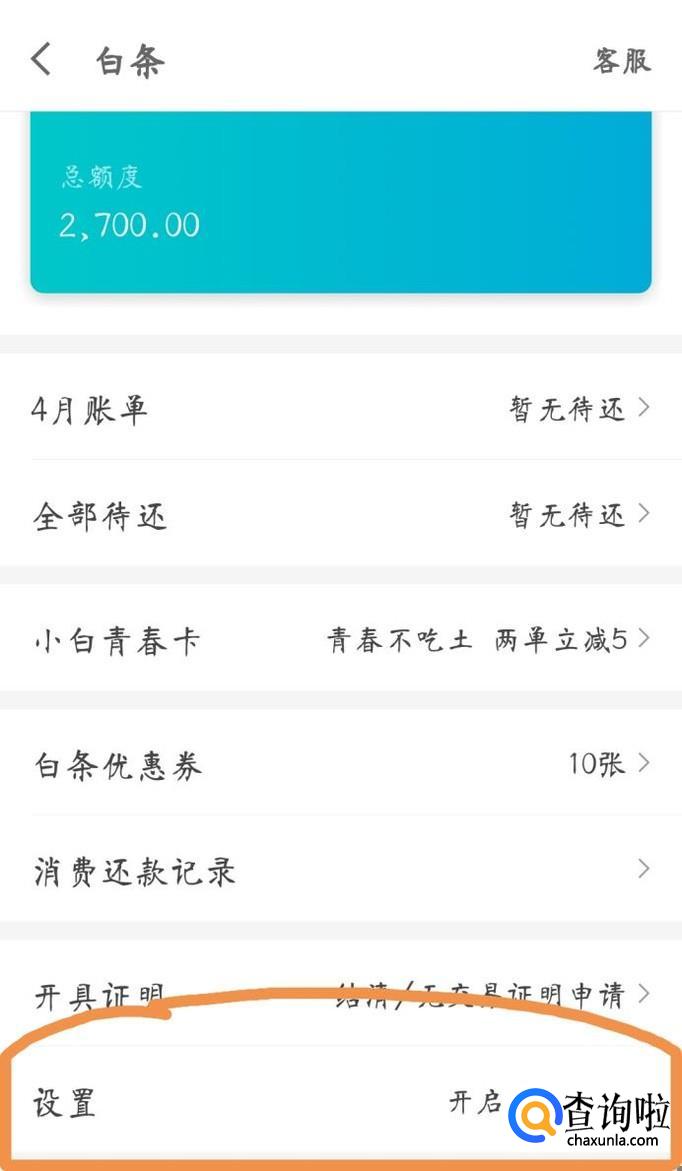Contact 客服 customer service

point(621,60)
